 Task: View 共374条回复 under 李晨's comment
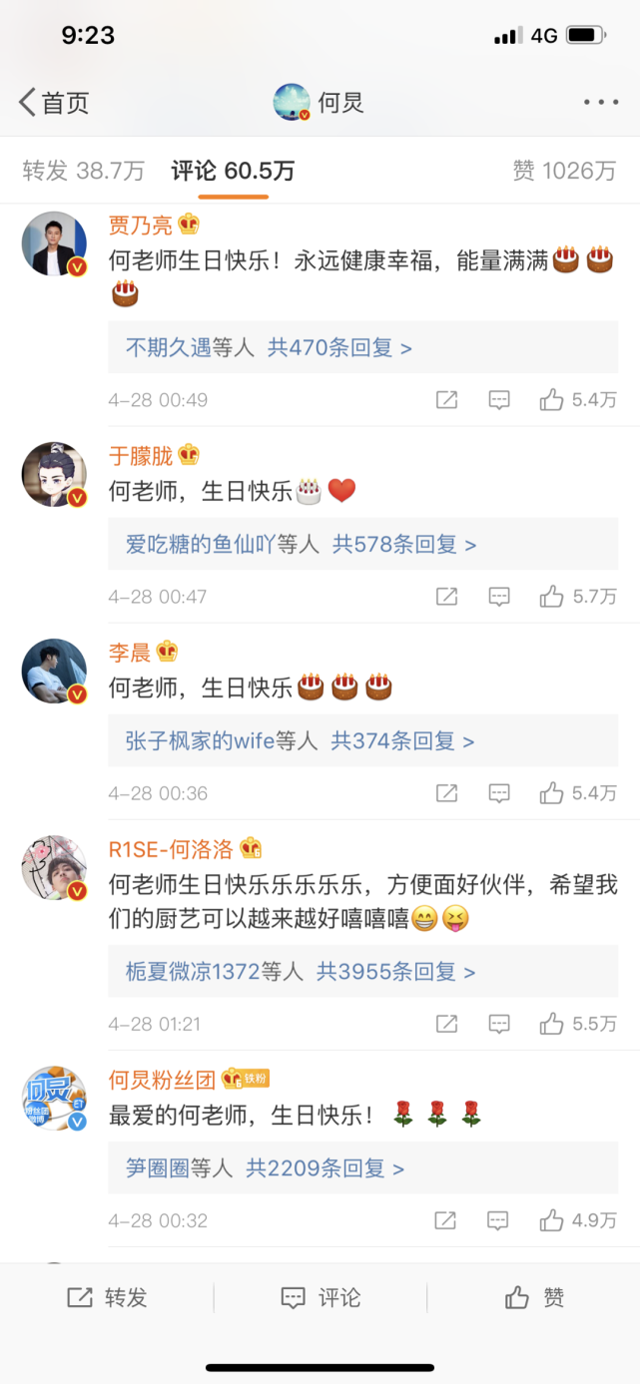(402, 741)
